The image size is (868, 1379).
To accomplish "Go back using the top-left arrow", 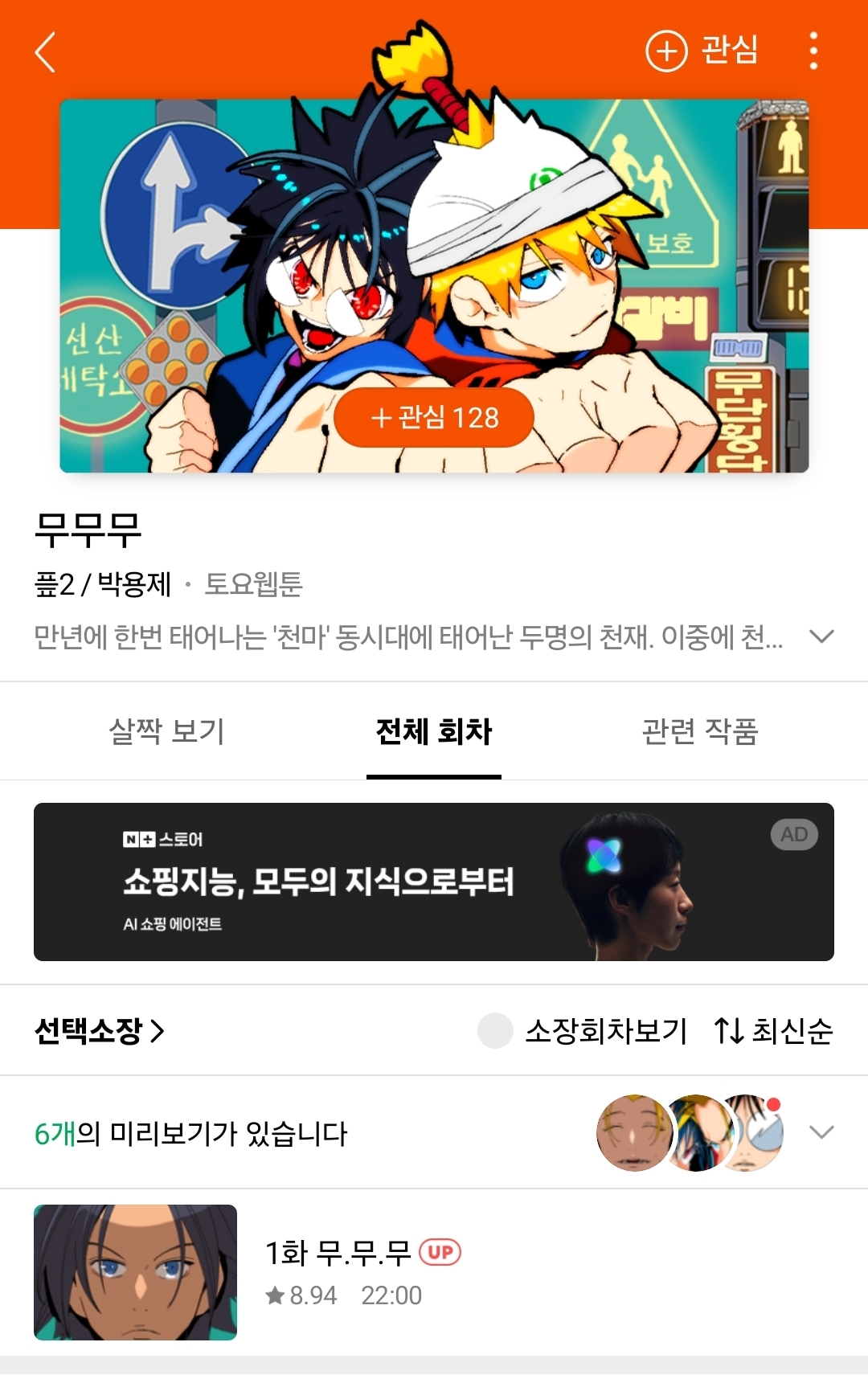I will (46, 52).
